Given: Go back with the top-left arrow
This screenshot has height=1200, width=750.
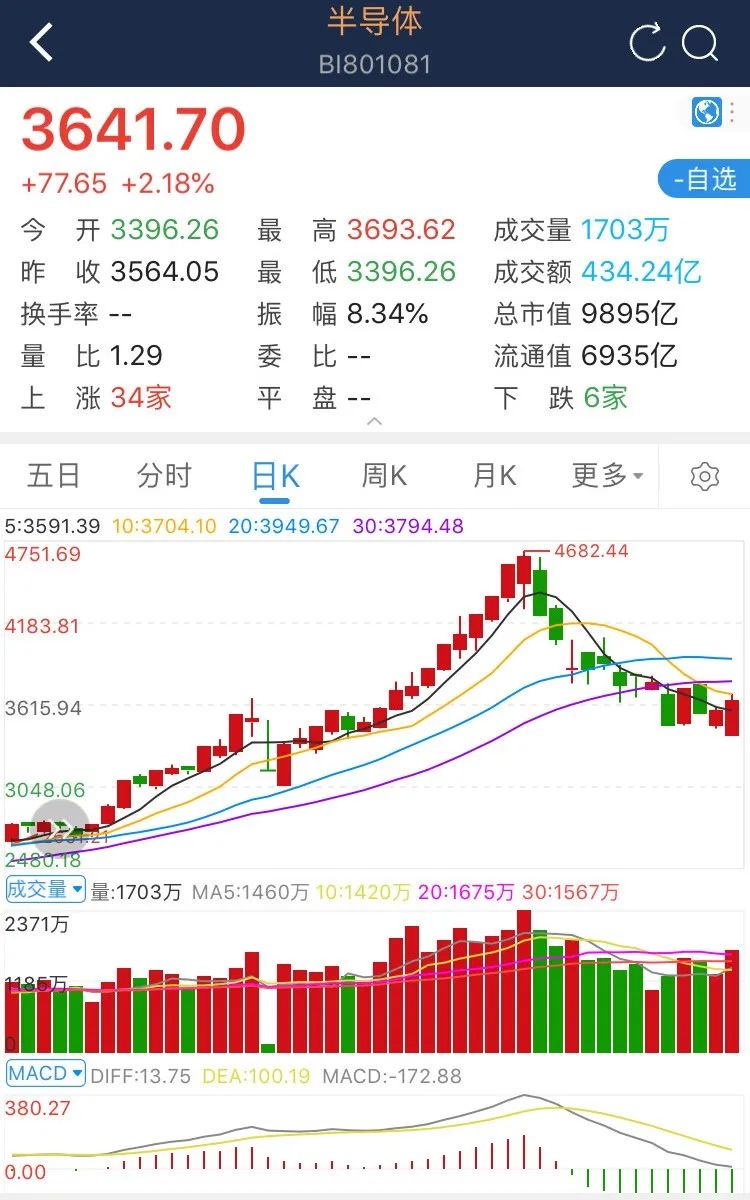Looking at the screenshot, I should 42,43.
